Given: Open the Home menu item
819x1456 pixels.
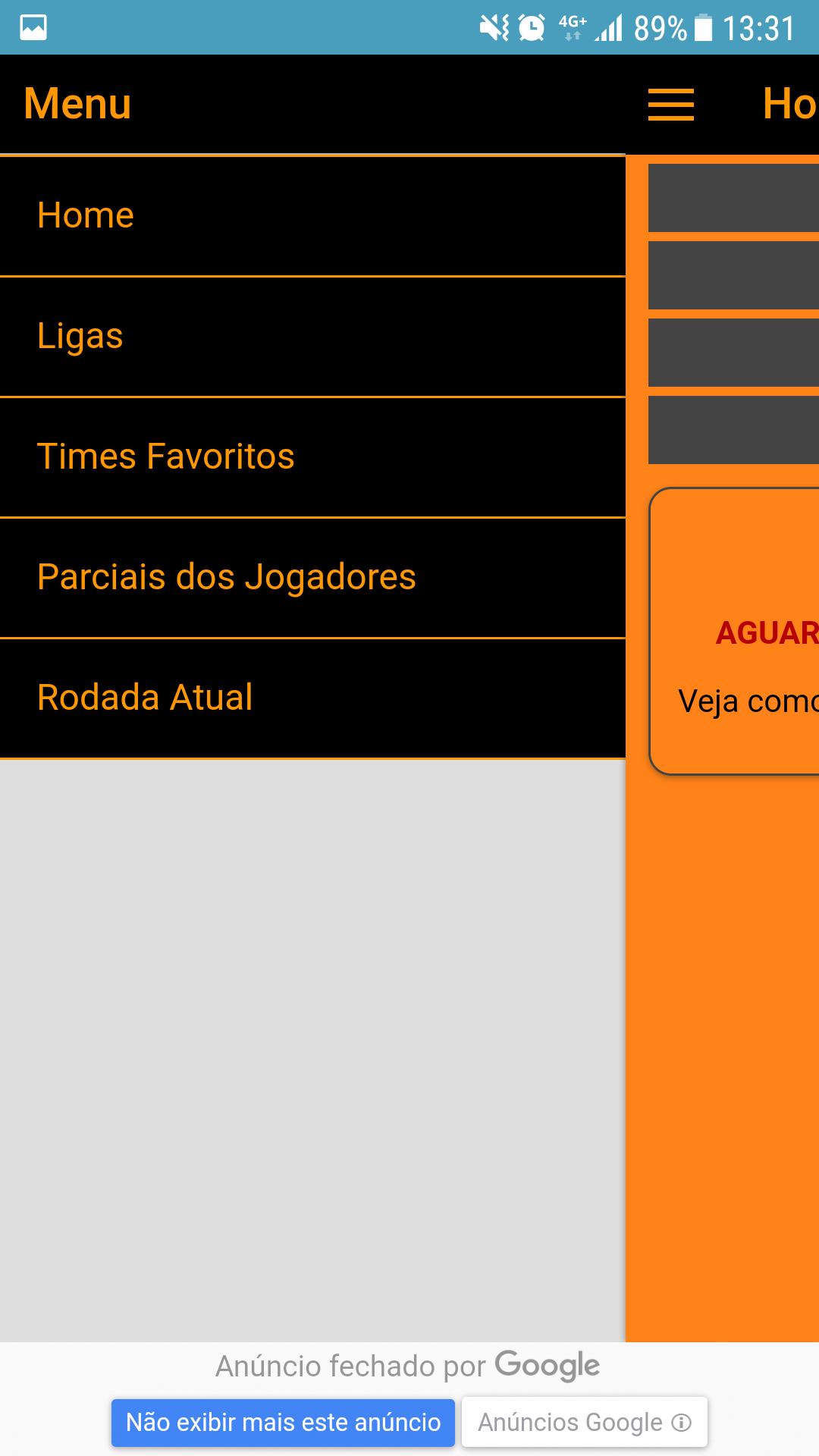Looking at the screenshot, I should tap(312, 215).
